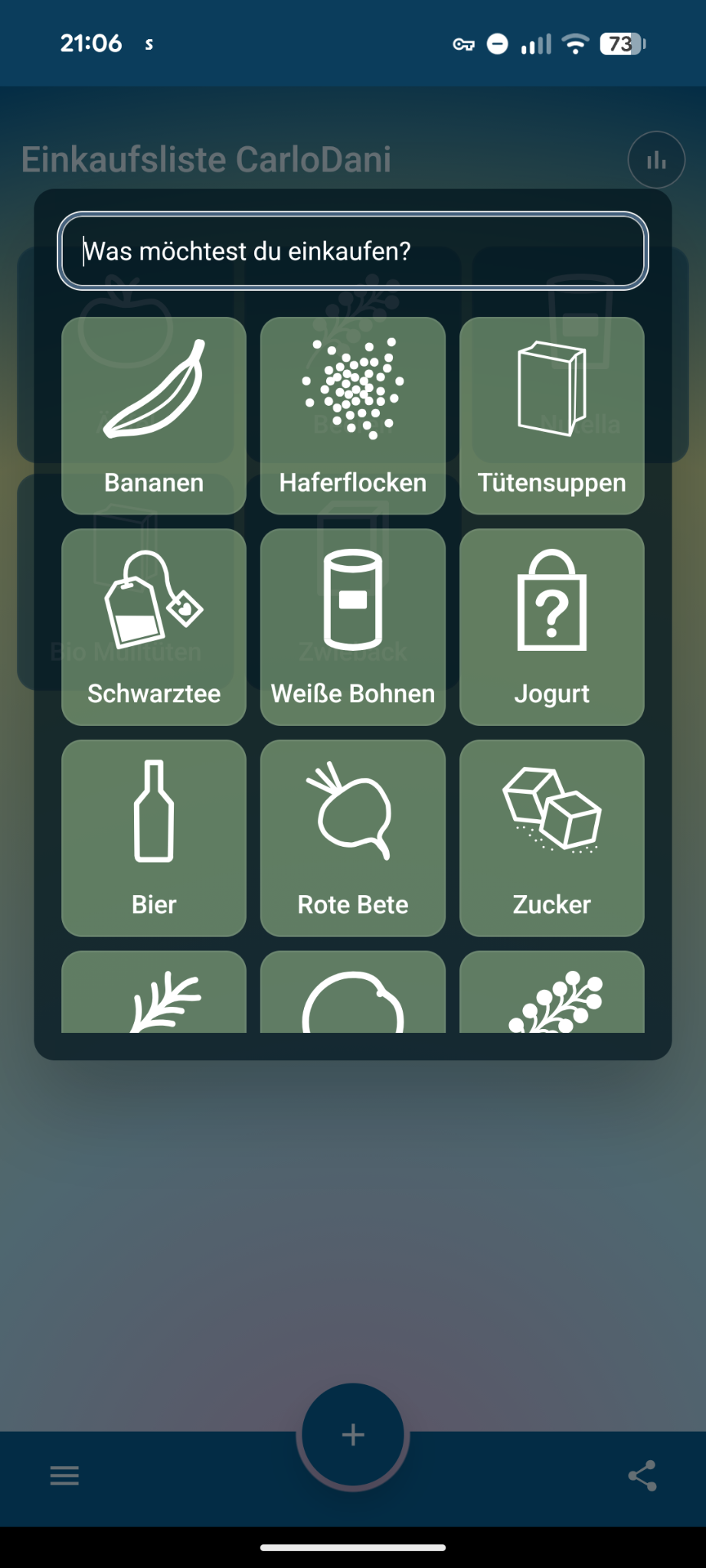
Task: Click the 'Was möchtest du einkaufen?' input field
Action: point(352,251)
